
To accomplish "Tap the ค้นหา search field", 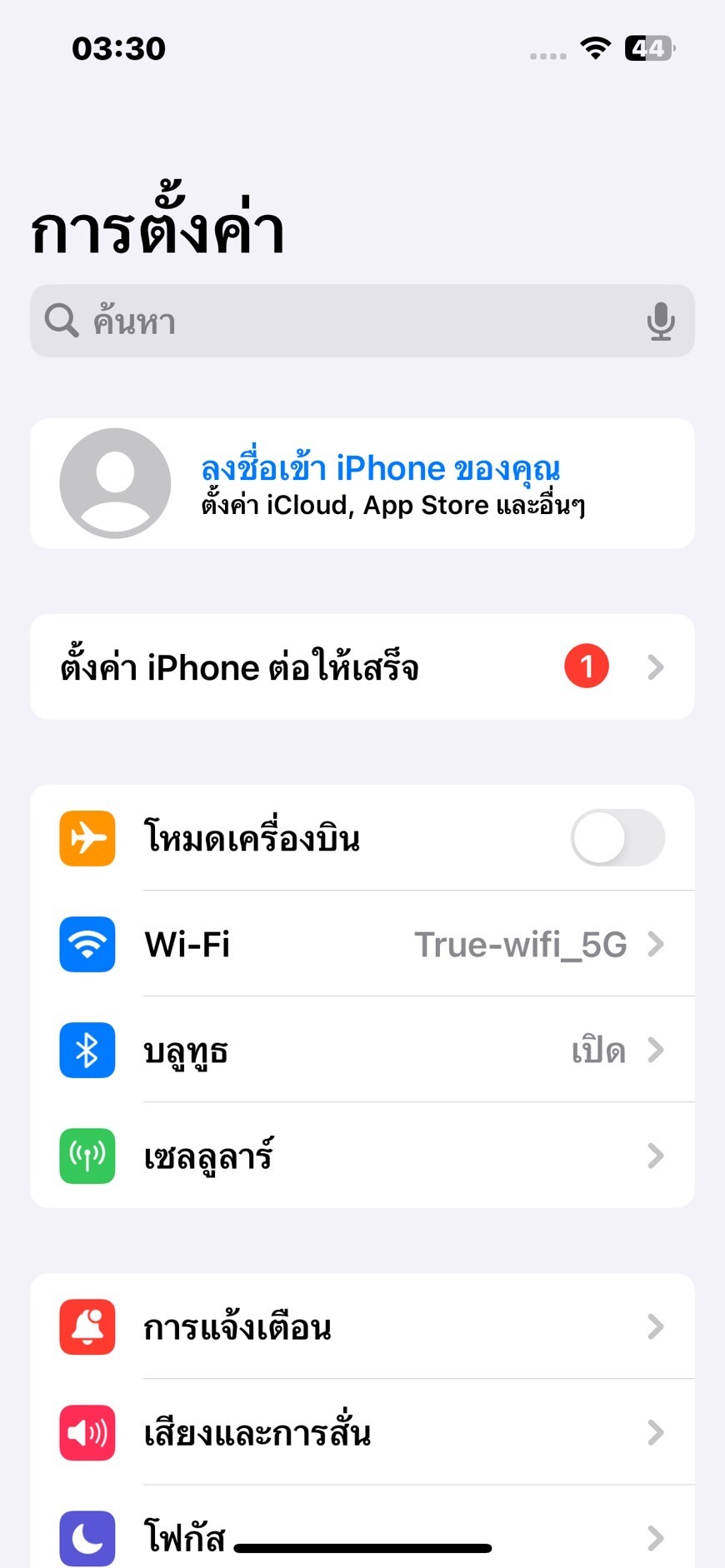I will click(362, 321).
